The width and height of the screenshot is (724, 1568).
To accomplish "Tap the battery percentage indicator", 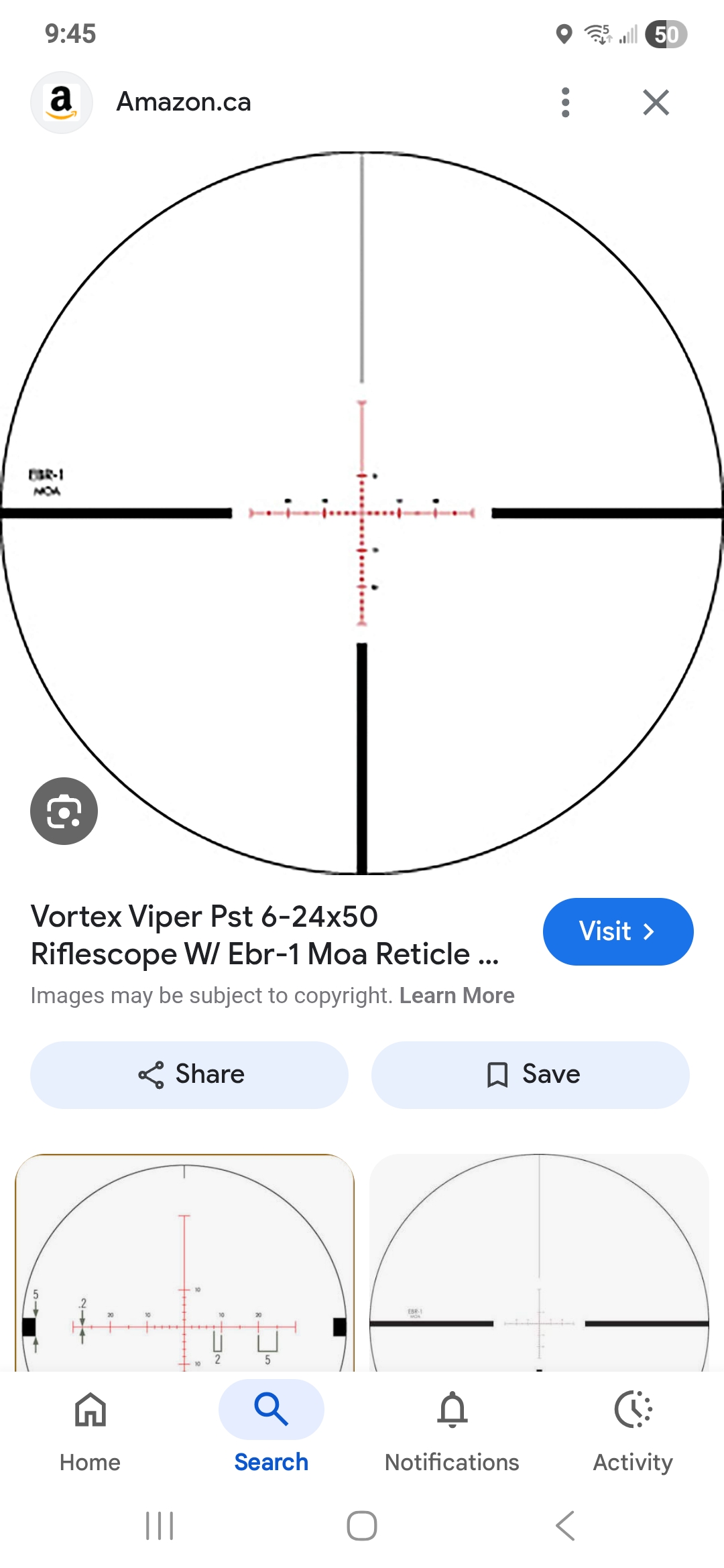I will point(664,34).
